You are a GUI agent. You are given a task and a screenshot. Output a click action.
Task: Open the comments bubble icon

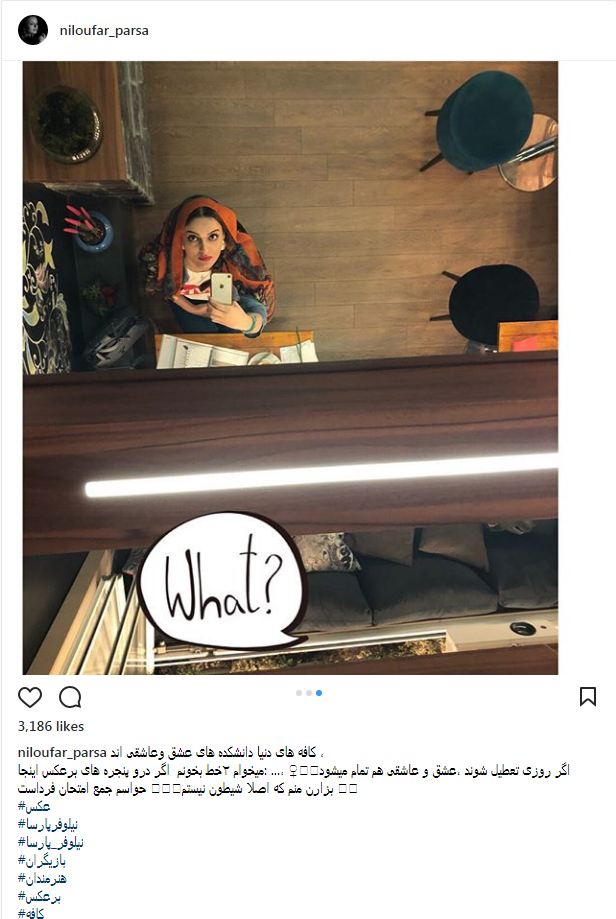click(x=70, y=697)
